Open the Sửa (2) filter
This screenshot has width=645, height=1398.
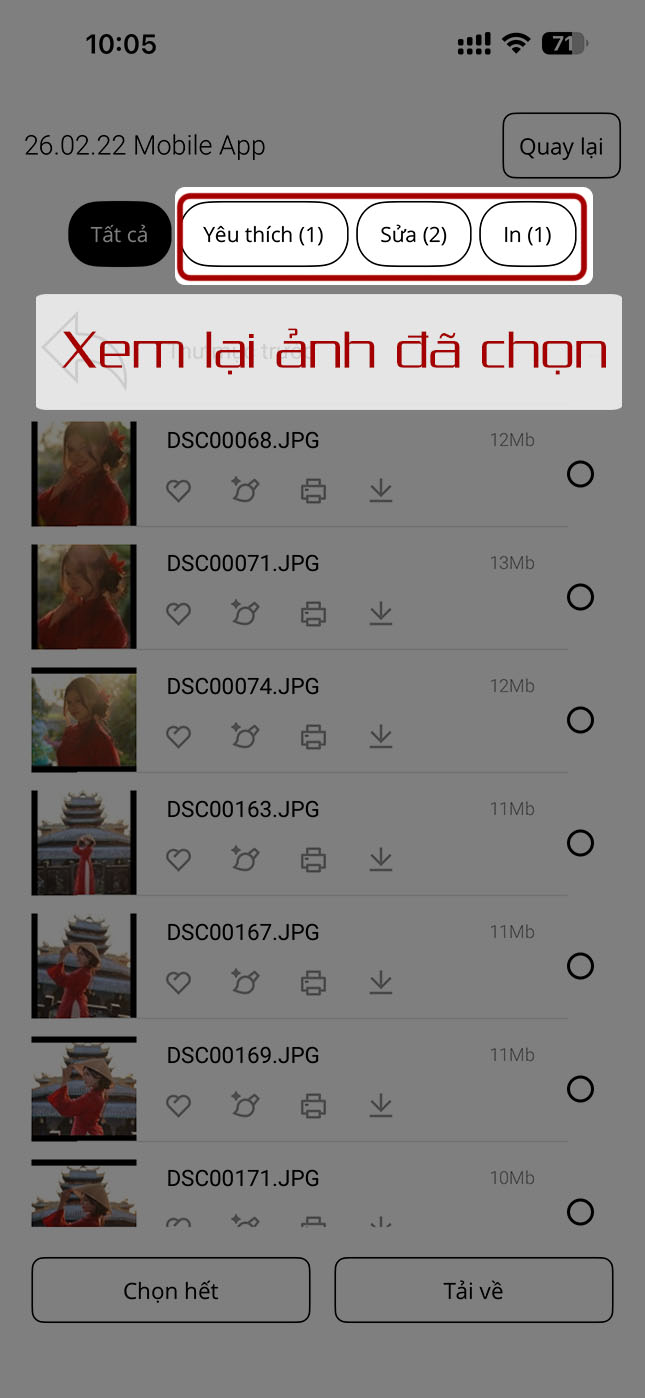pyautogui.click(x=413, y=235)
